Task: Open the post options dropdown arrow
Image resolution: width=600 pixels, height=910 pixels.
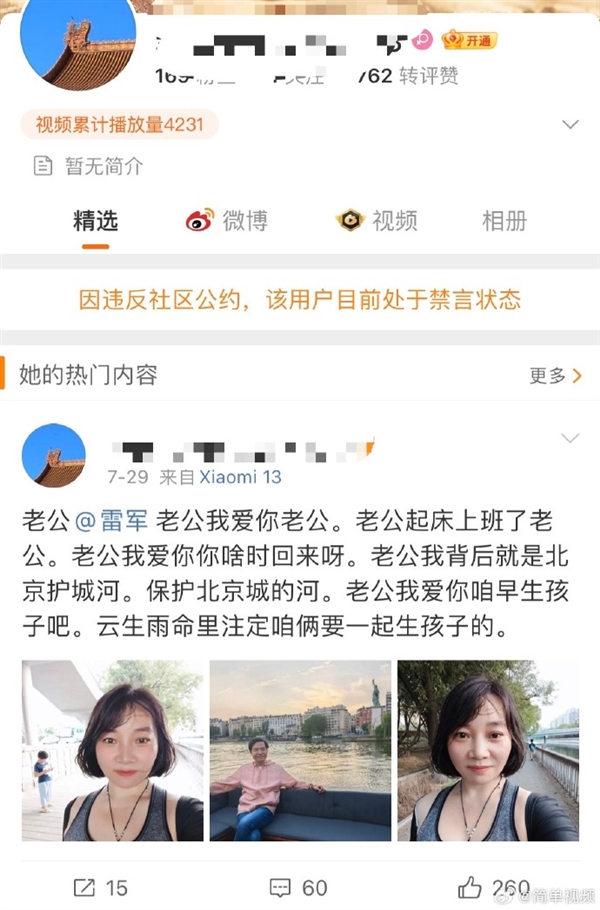Action: pyautogui.click(x=570, y=438)
